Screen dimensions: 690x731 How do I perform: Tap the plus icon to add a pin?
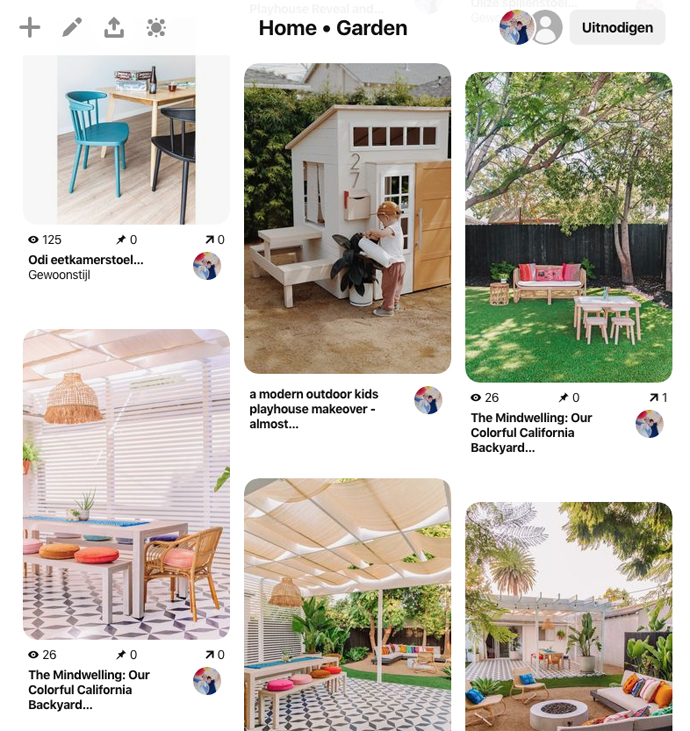[x=30, y=27]
